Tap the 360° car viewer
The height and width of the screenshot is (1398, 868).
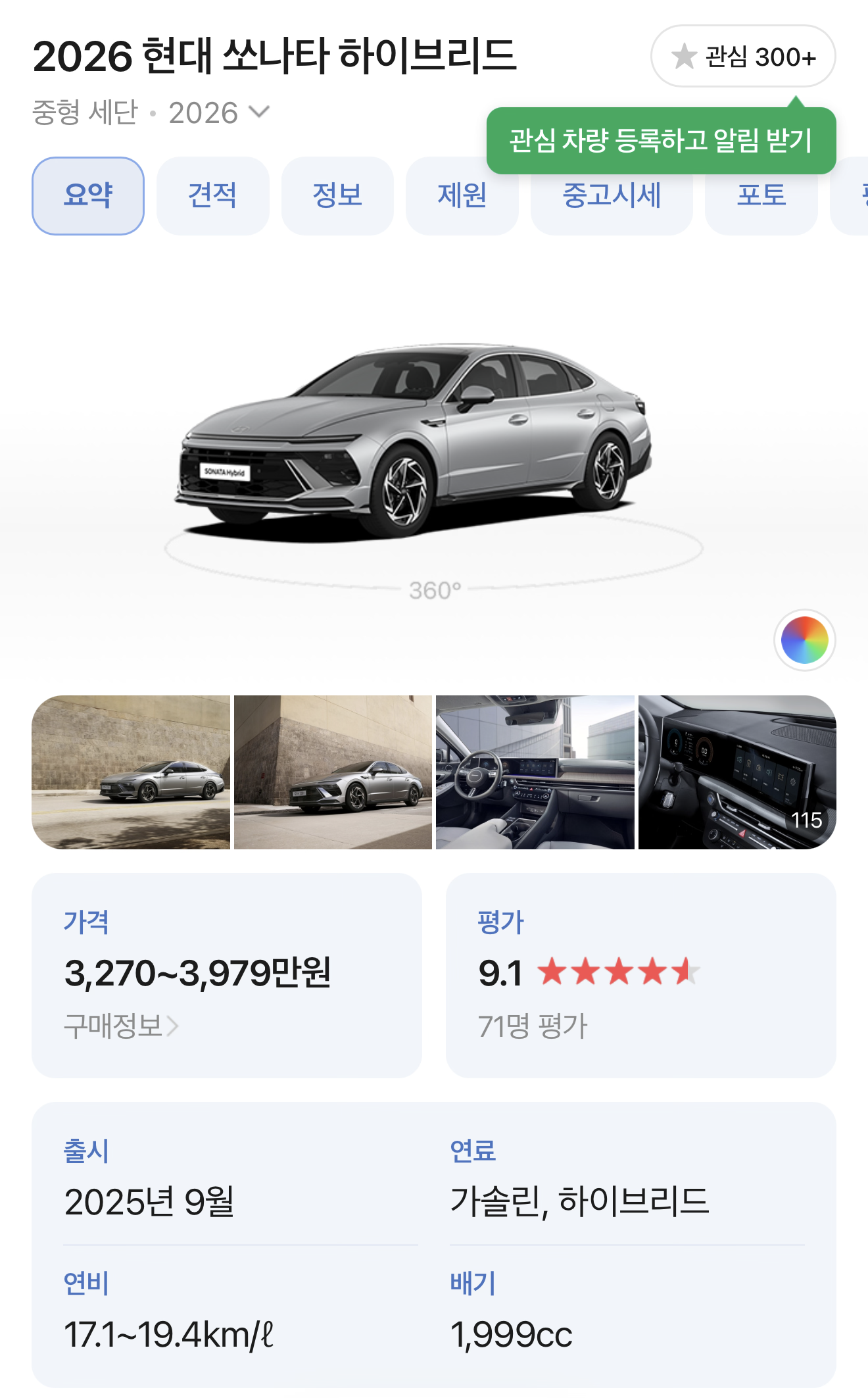[434, 461]
